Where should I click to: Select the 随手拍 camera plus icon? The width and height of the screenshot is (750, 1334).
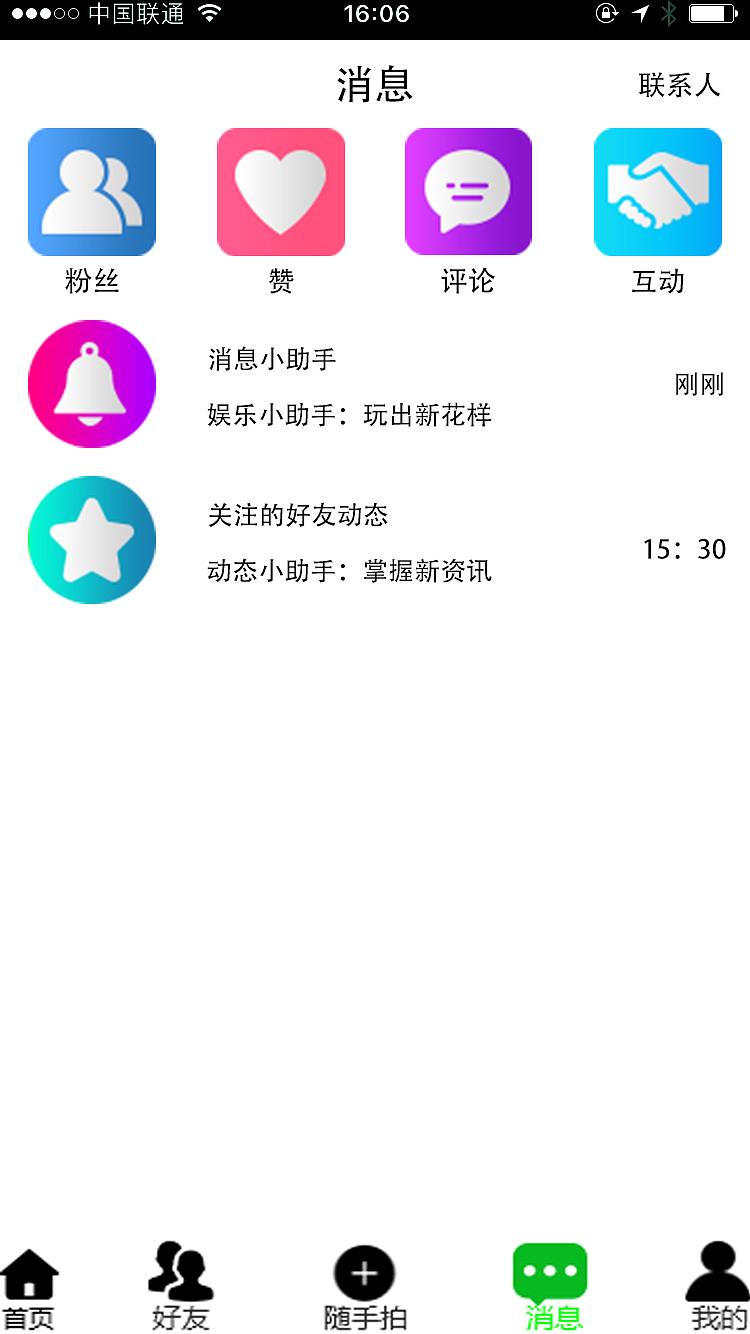point(363,1272)
